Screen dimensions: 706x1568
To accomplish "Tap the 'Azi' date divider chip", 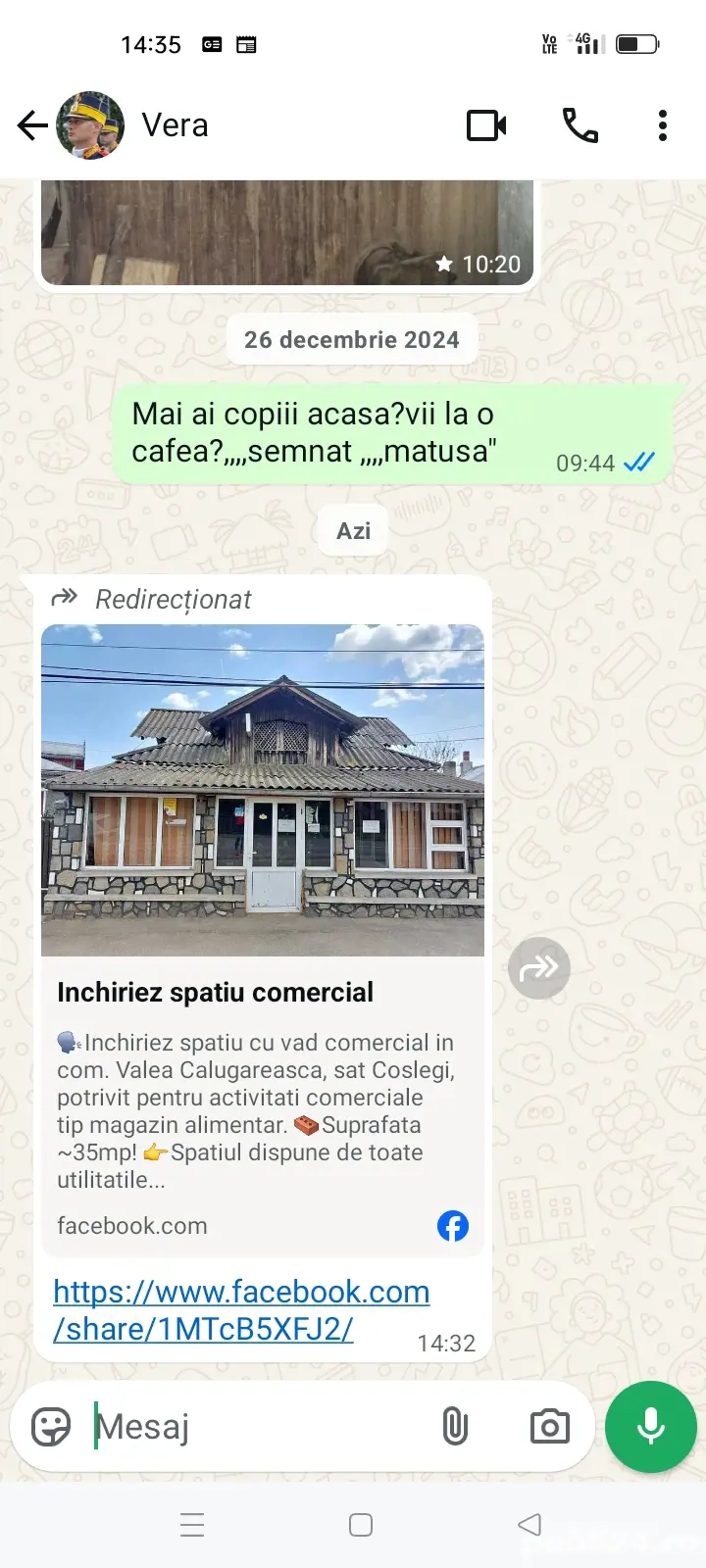I will coord(352,530).
